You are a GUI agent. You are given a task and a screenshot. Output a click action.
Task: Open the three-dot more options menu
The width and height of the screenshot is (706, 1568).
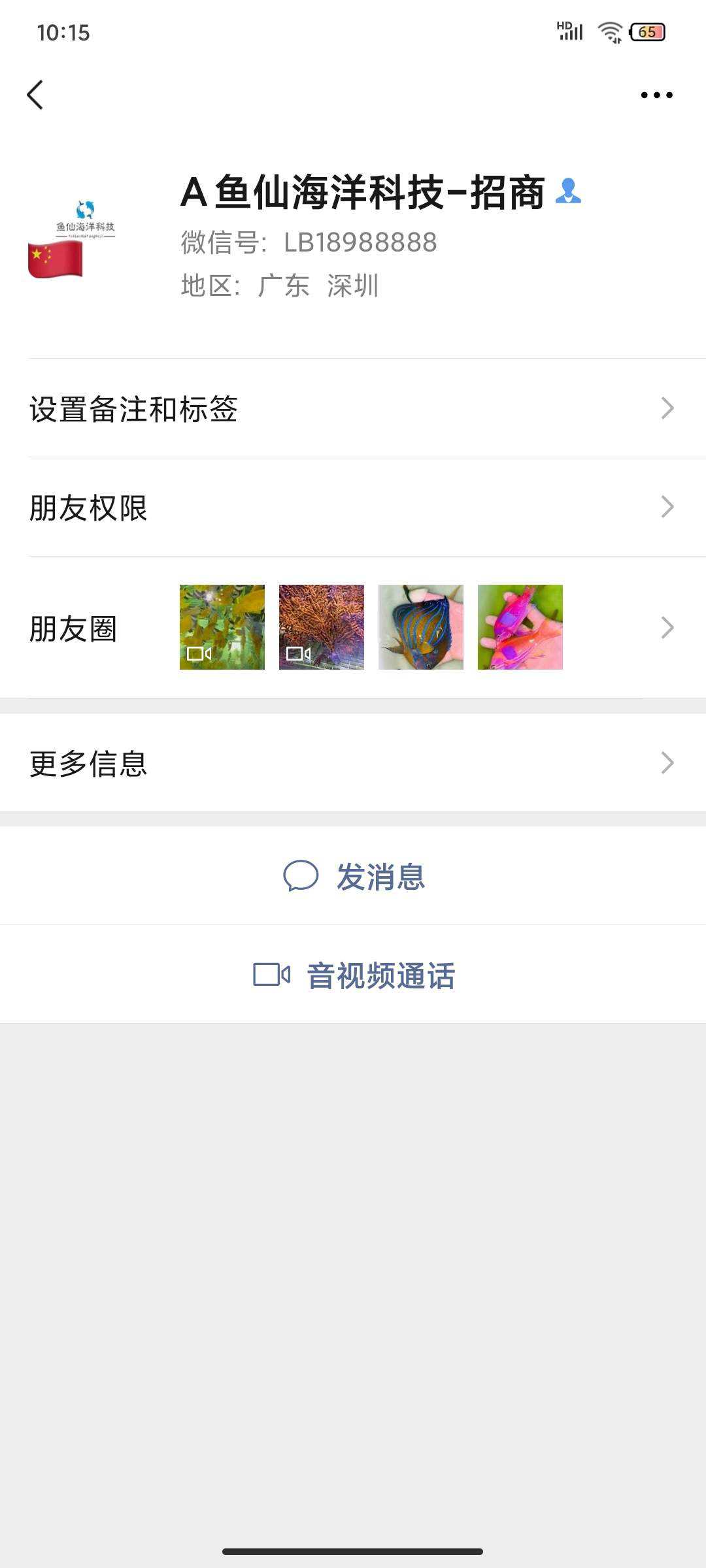tap(656, 95)
